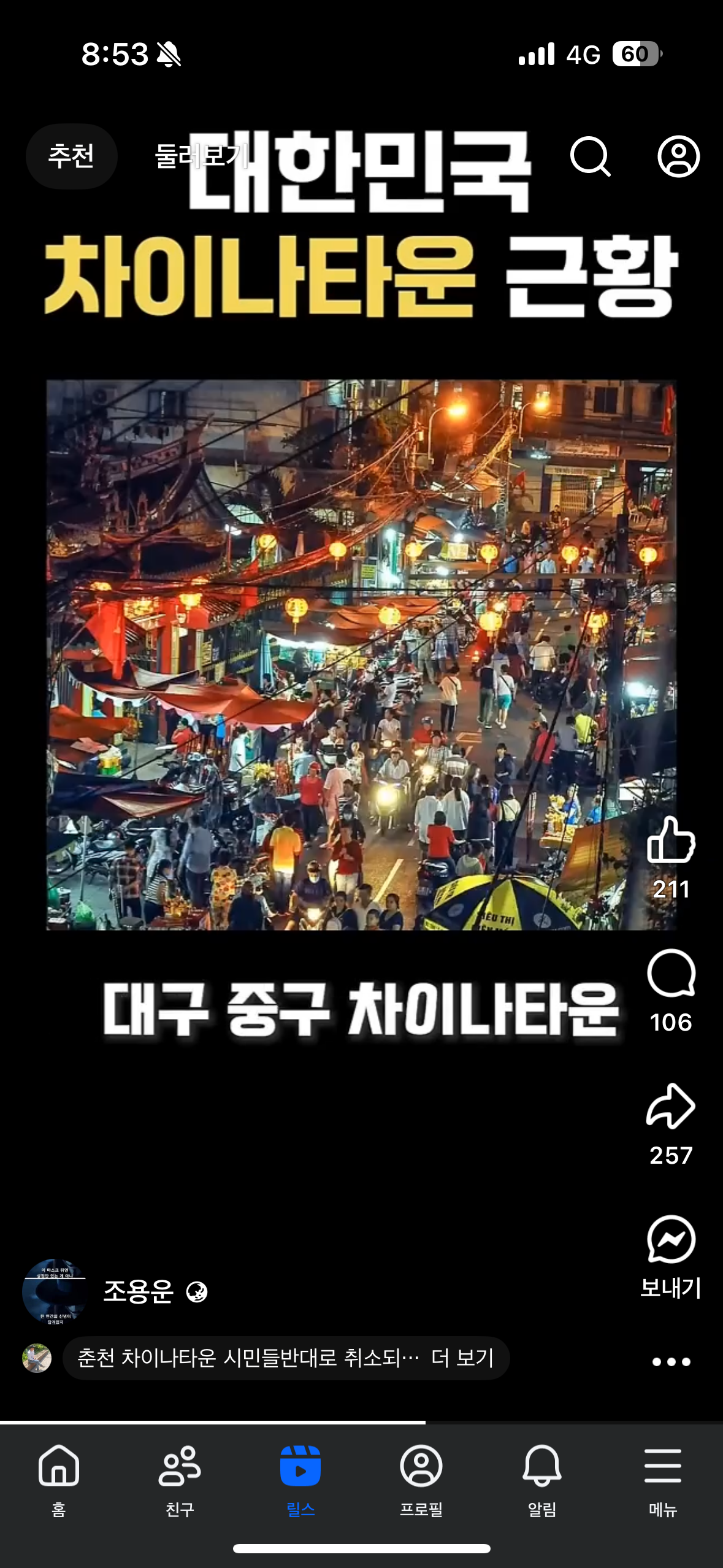Open the three-dot more options menu
This screenshot has width=723, height=1568.
pos(671,1362)
